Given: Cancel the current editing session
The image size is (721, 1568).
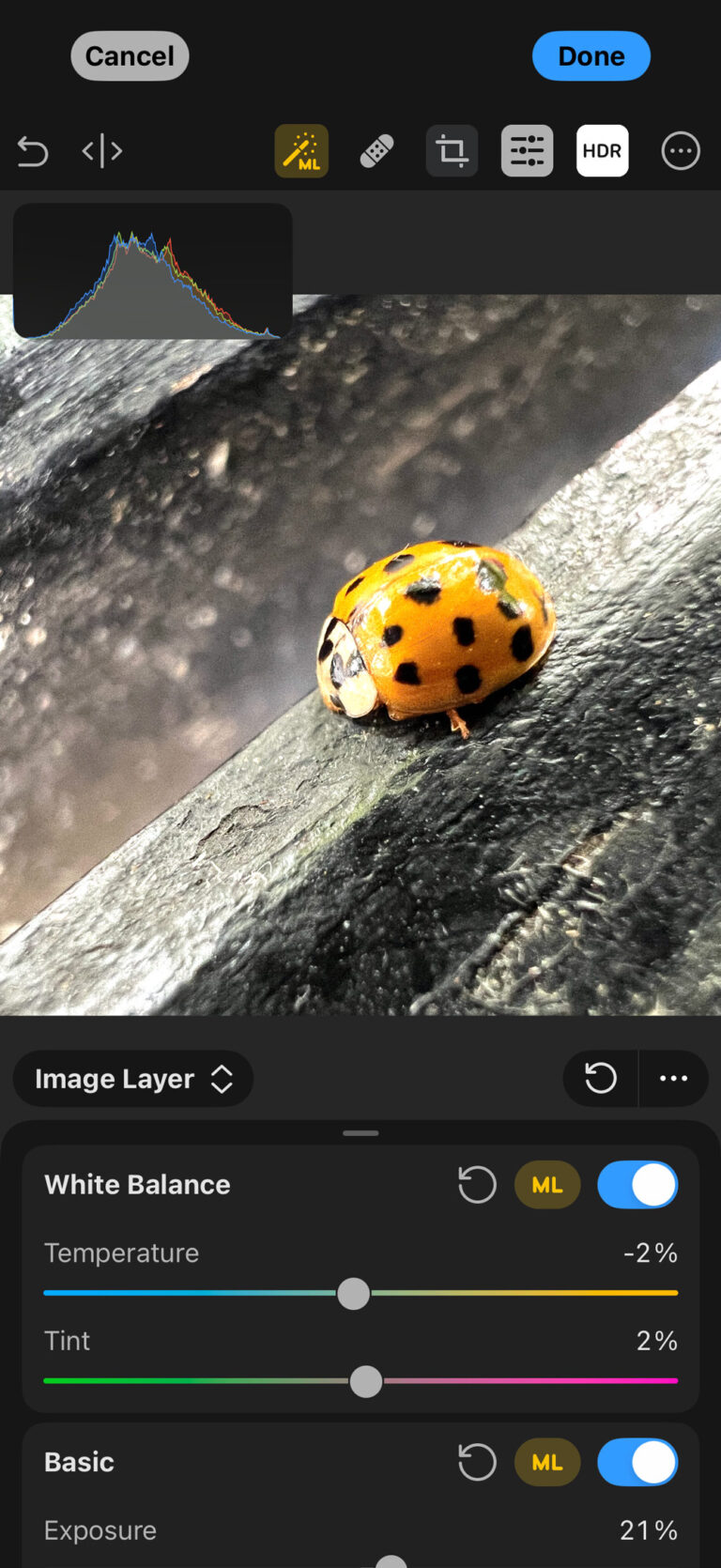Looking at the screenshot, I should tap(129, 55).
